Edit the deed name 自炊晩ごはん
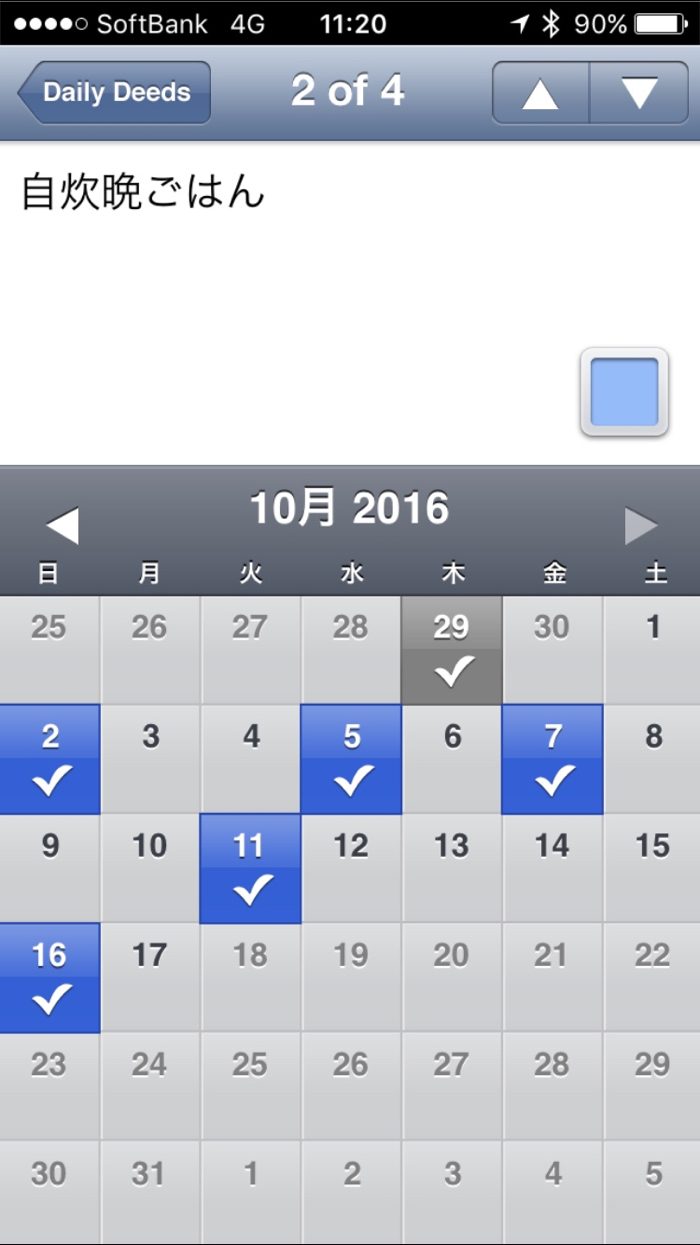Viewport: 700px width, 1245px height. coord(143,192)
